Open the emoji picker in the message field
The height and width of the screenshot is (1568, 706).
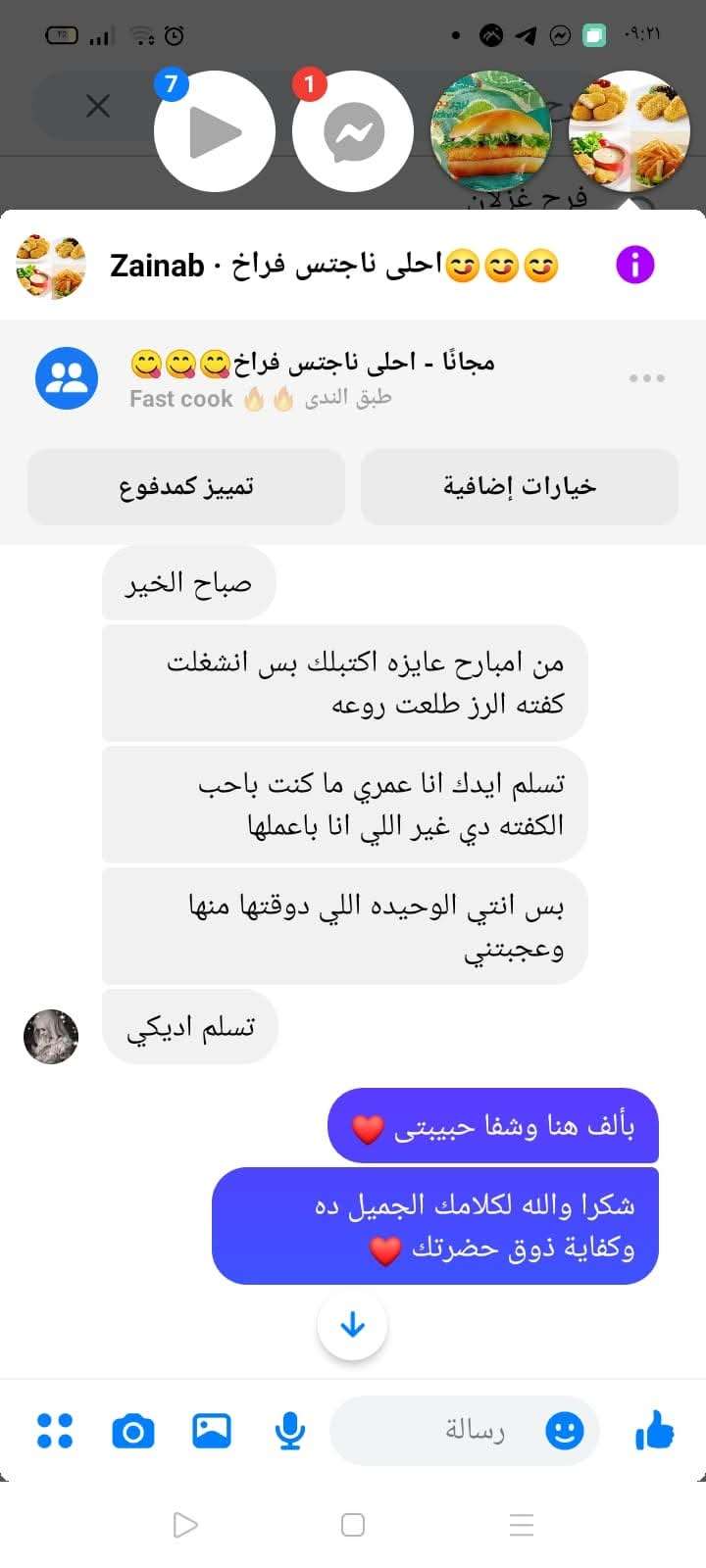point(564,1432)
